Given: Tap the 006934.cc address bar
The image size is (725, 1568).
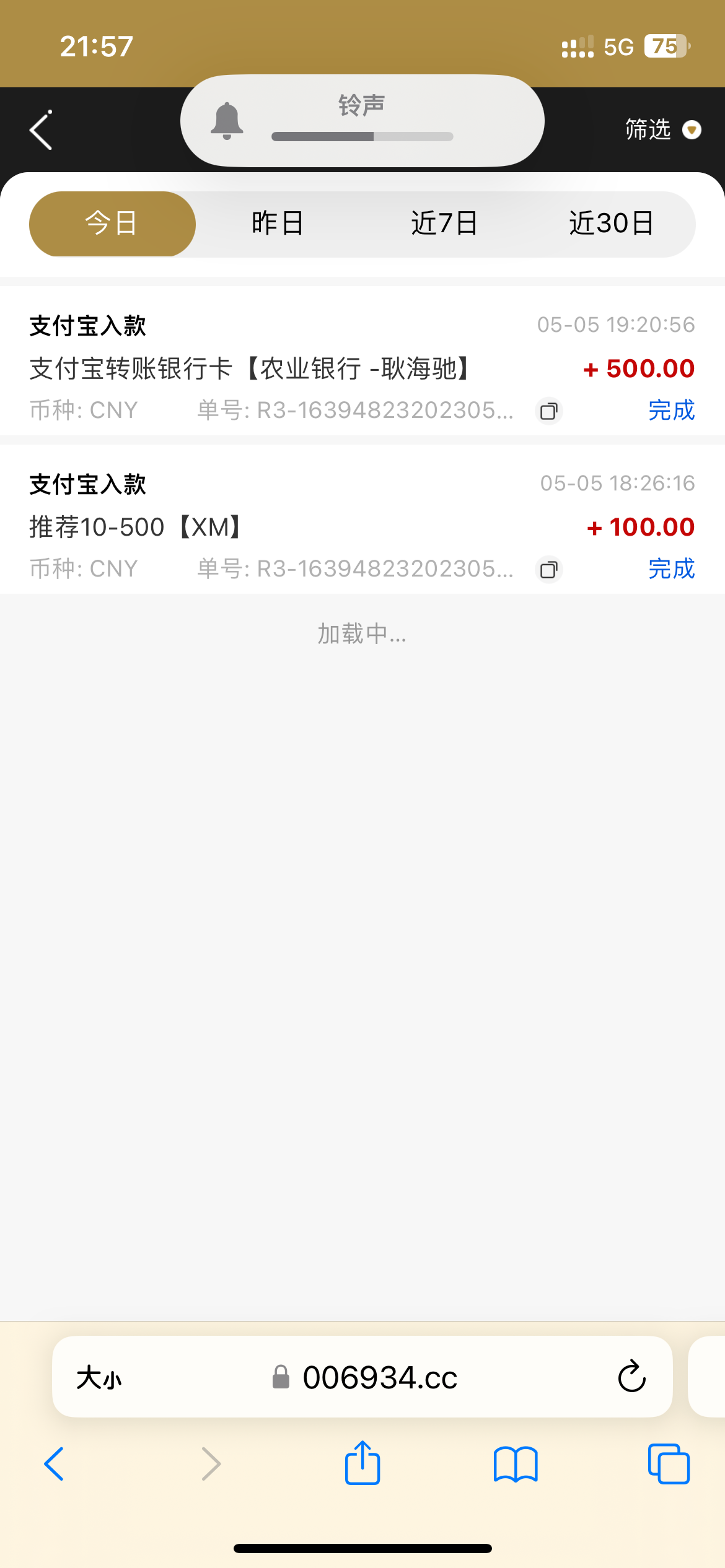Looking at the screenshot, I should coord(379,1378).
